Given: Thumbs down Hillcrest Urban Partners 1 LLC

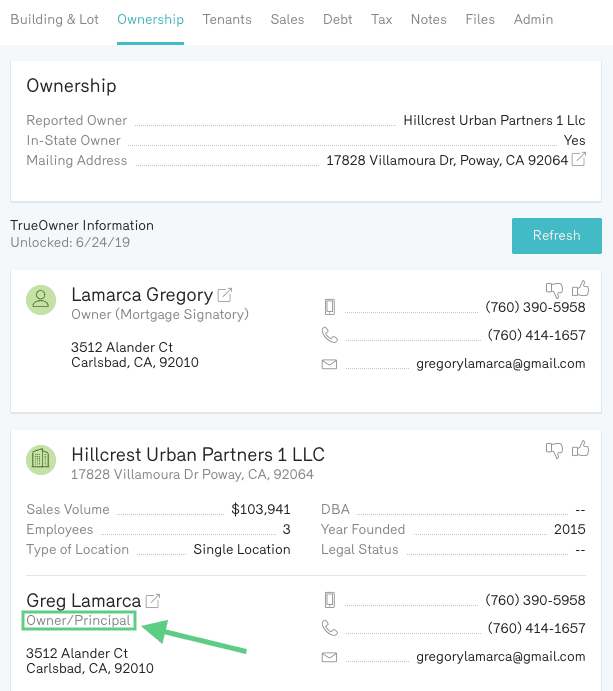Looking at the screenshot, I should 555,450.
